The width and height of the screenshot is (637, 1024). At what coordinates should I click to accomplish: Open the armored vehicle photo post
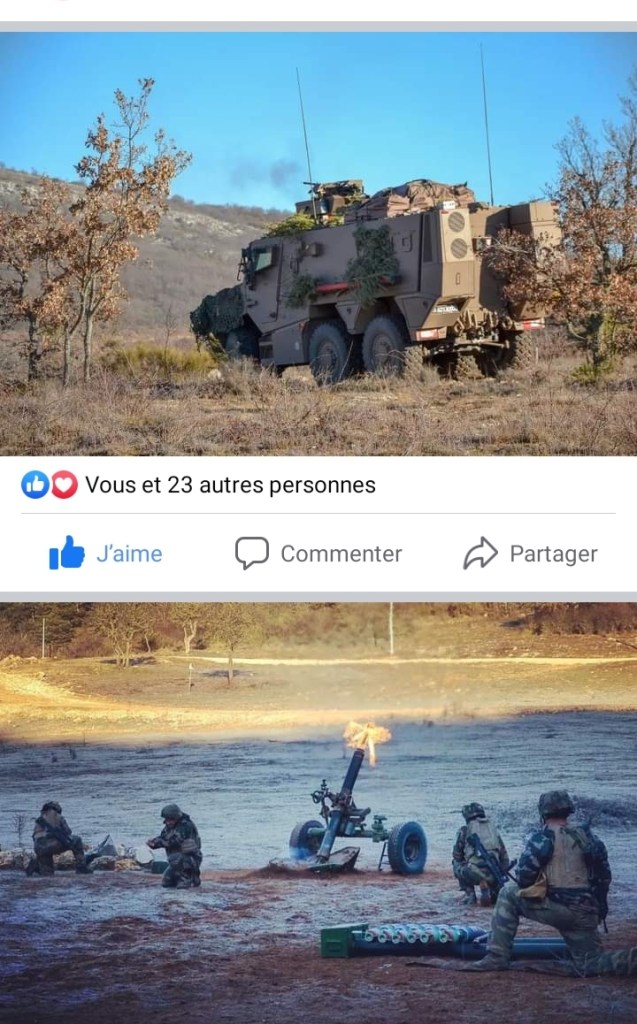[318, 243]
